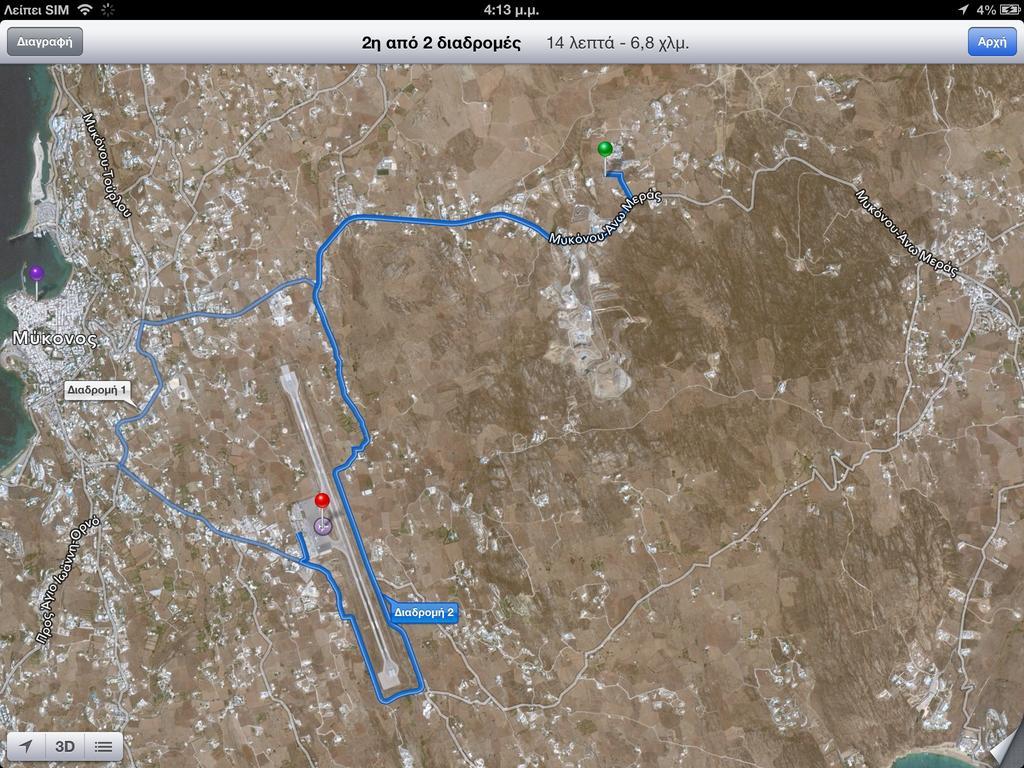Screen dimensions: 1024x768
Task: Tap Αρχή to start navigation
Action: [x=991, y=42]
